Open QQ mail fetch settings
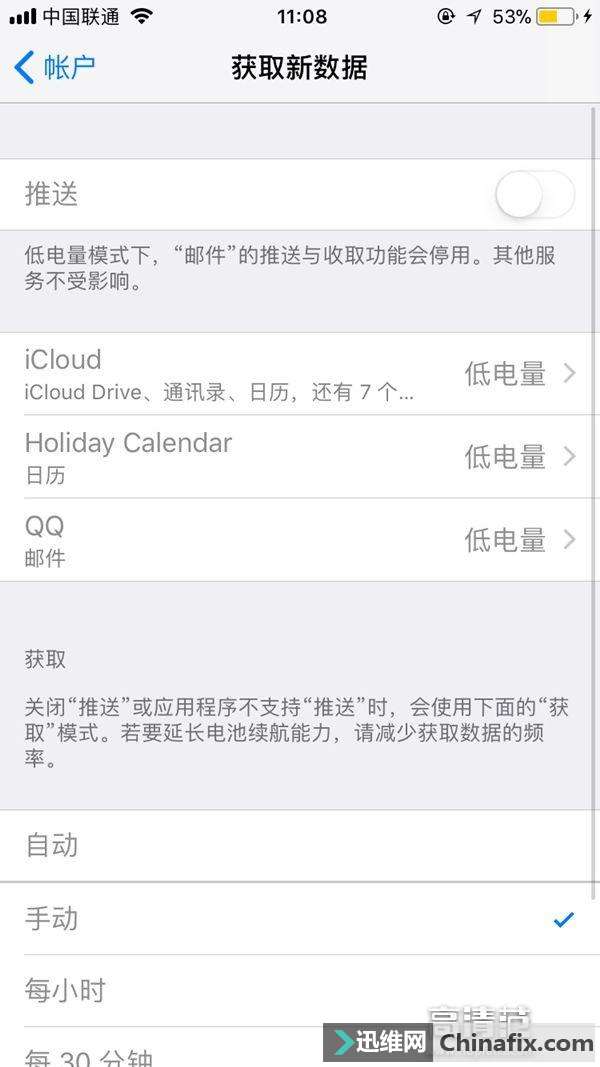Screen dimensions: 600x1067 tap(300, 540)
